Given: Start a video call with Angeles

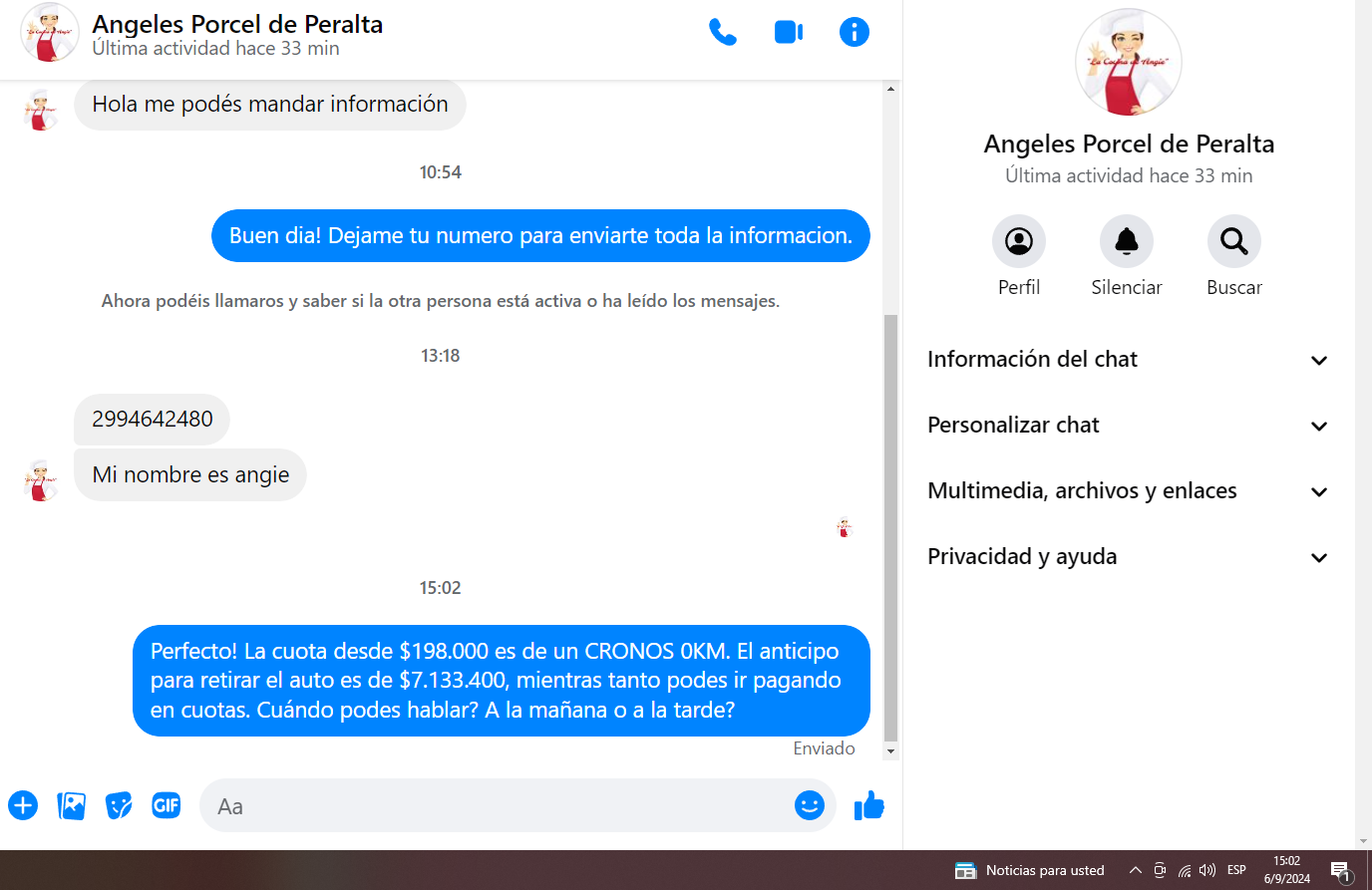Looking at the screenshot, I should [x=789, y=33].
